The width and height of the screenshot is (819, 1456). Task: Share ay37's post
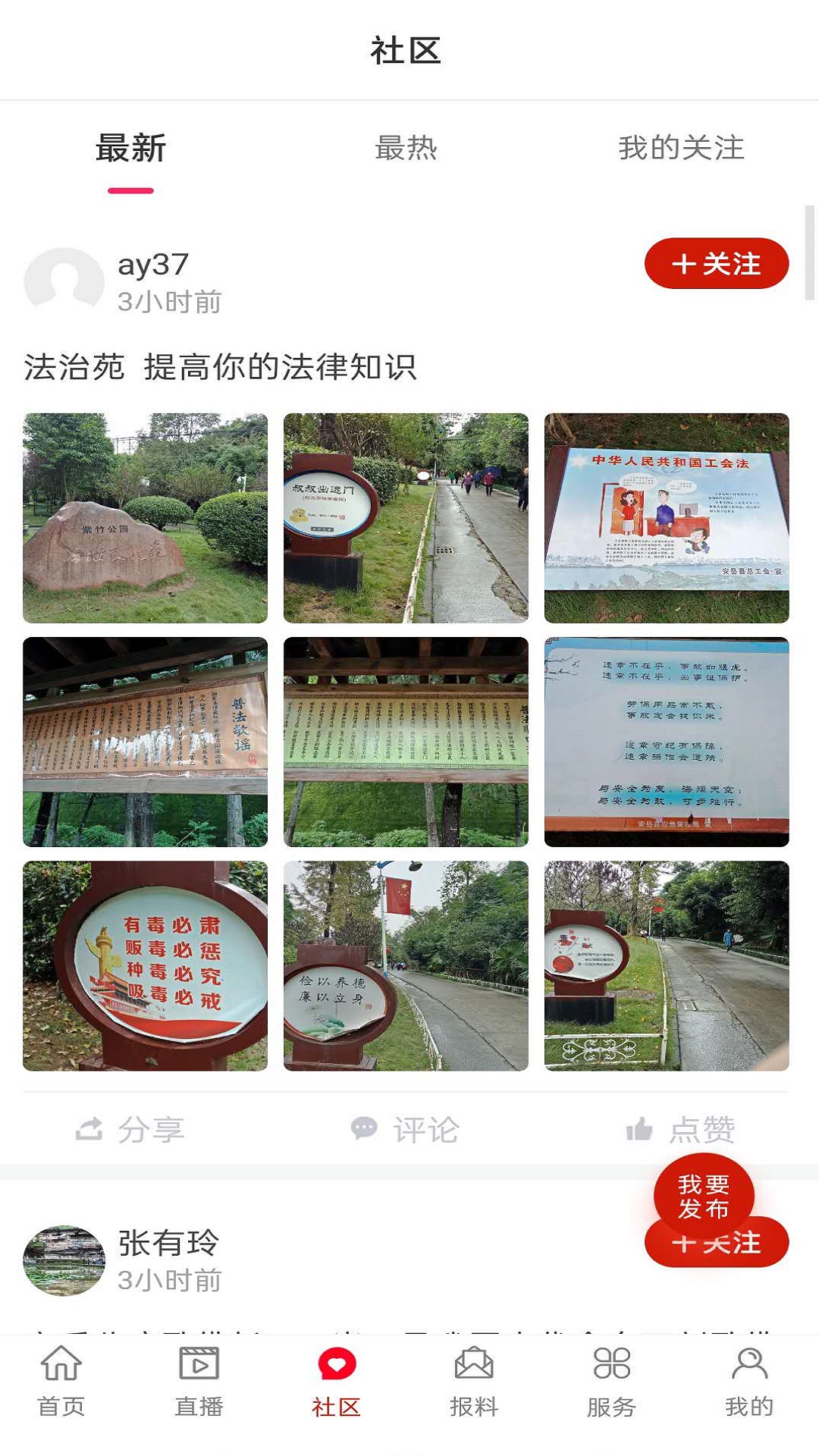pos(130,1129)
